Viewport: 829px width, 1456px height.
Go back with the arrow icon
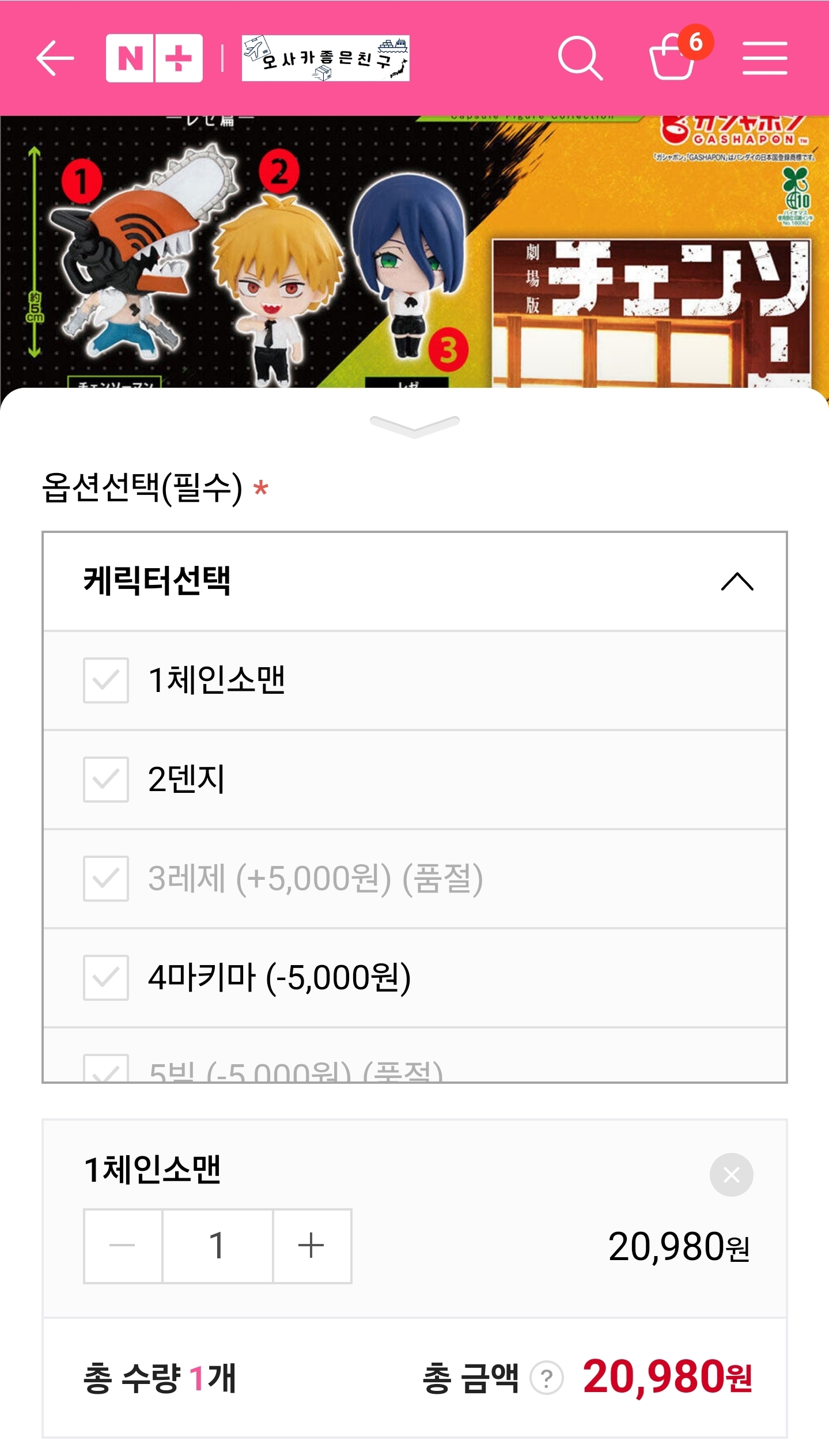click(55, 58)
